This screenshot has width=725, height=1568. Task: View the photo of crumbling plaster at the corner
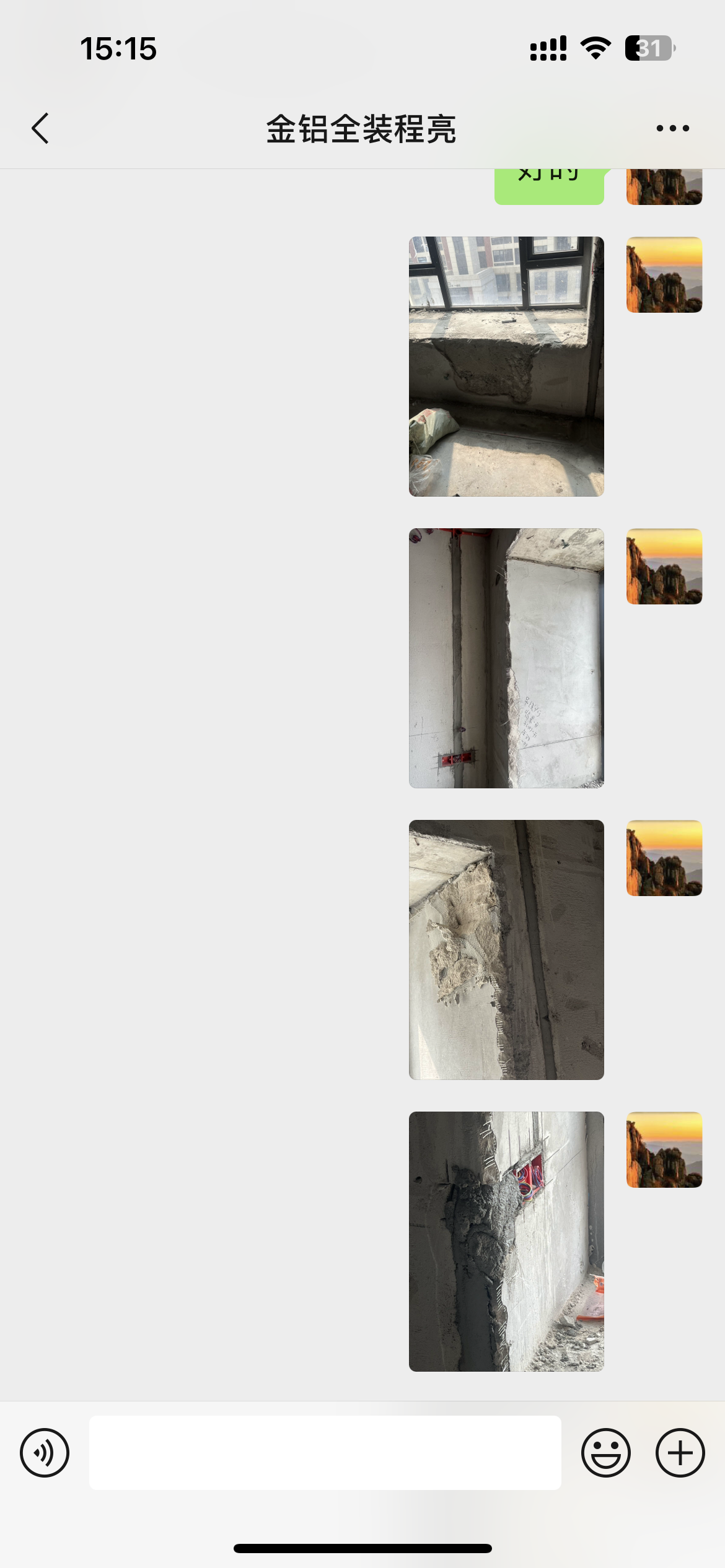point(506,949)
